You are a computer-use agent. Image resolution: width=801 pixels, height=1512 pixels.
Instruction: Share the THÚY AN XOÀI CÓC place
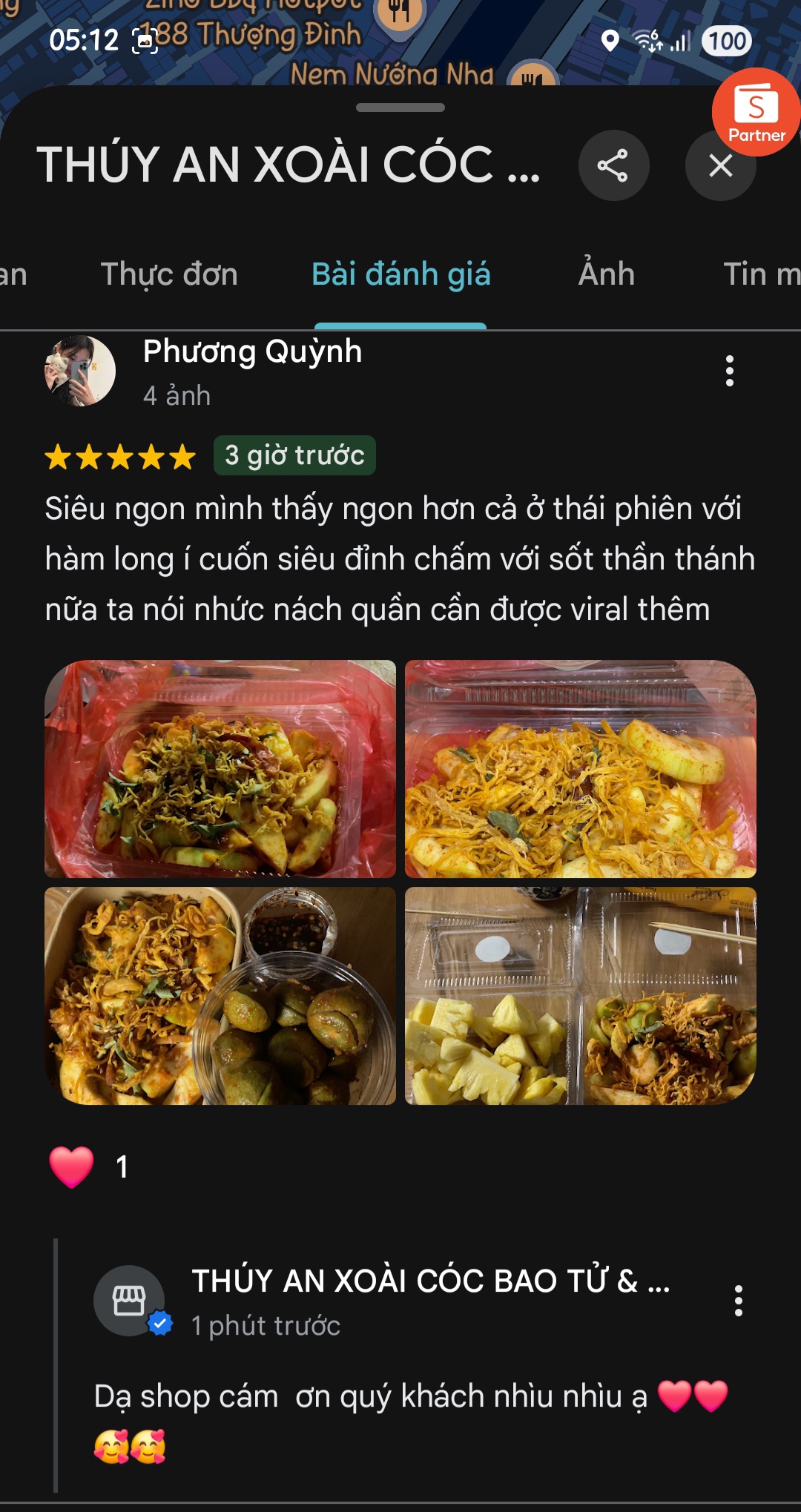[x=613, y=165]
